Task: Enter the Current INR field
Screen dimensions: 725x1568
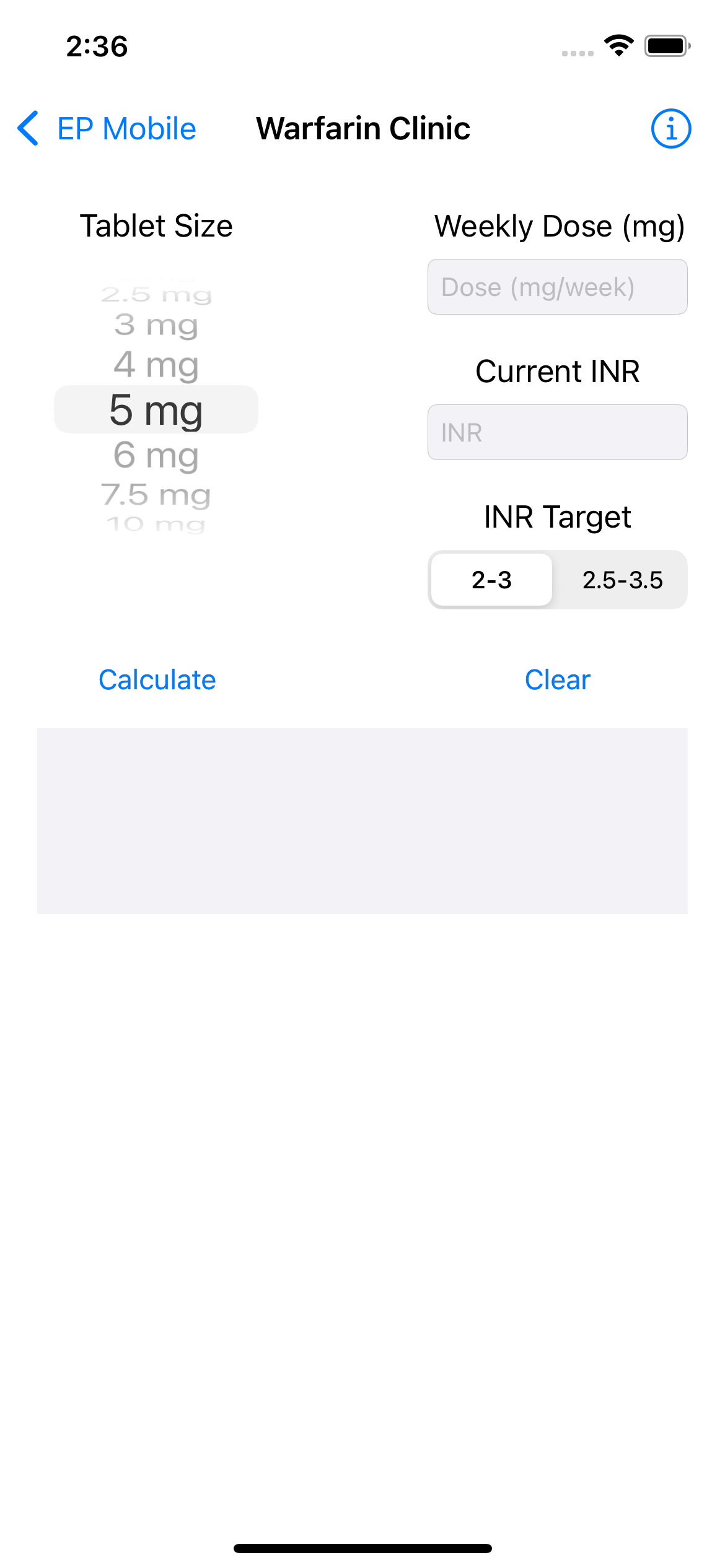Action: point(558,432)
